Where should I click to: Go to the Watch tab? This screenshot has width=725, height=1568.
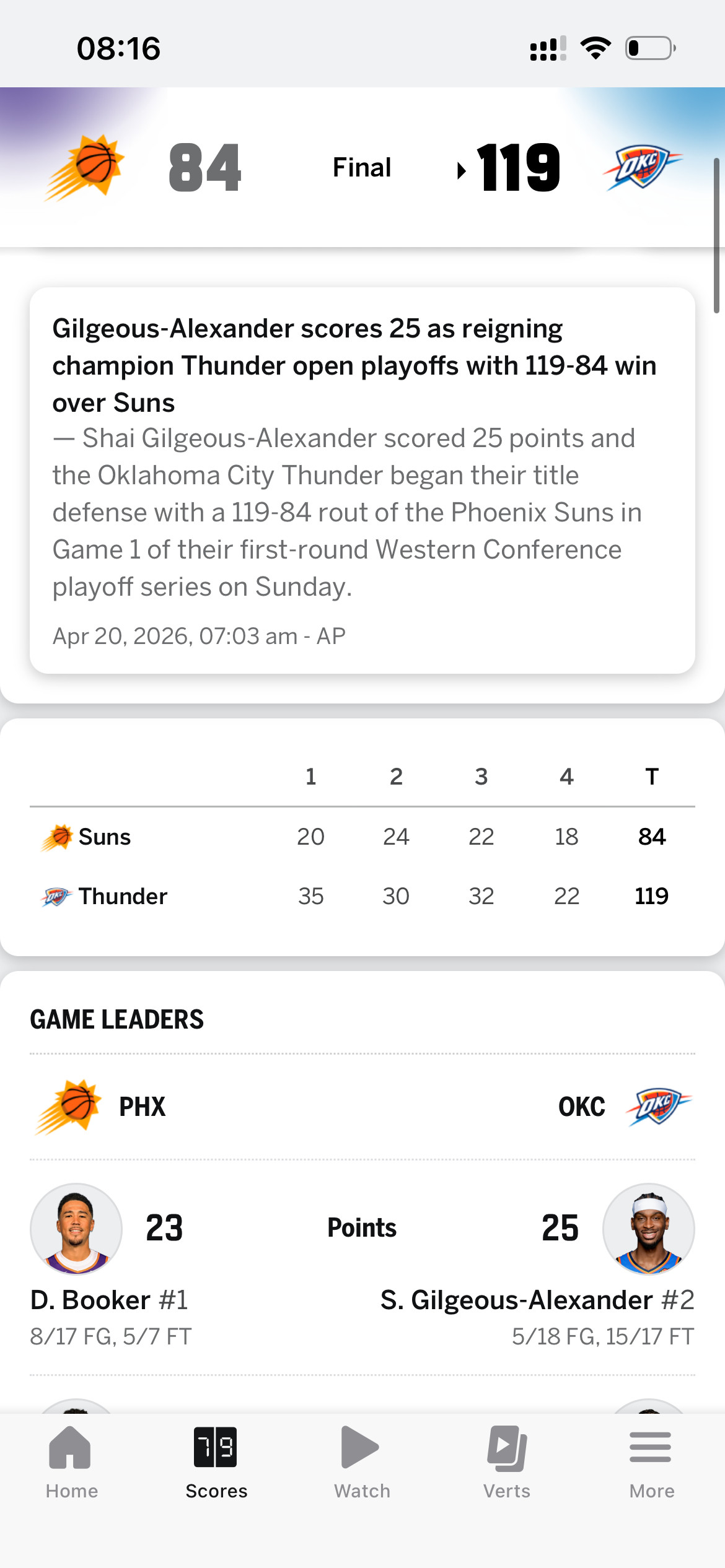click(362, 1462)
